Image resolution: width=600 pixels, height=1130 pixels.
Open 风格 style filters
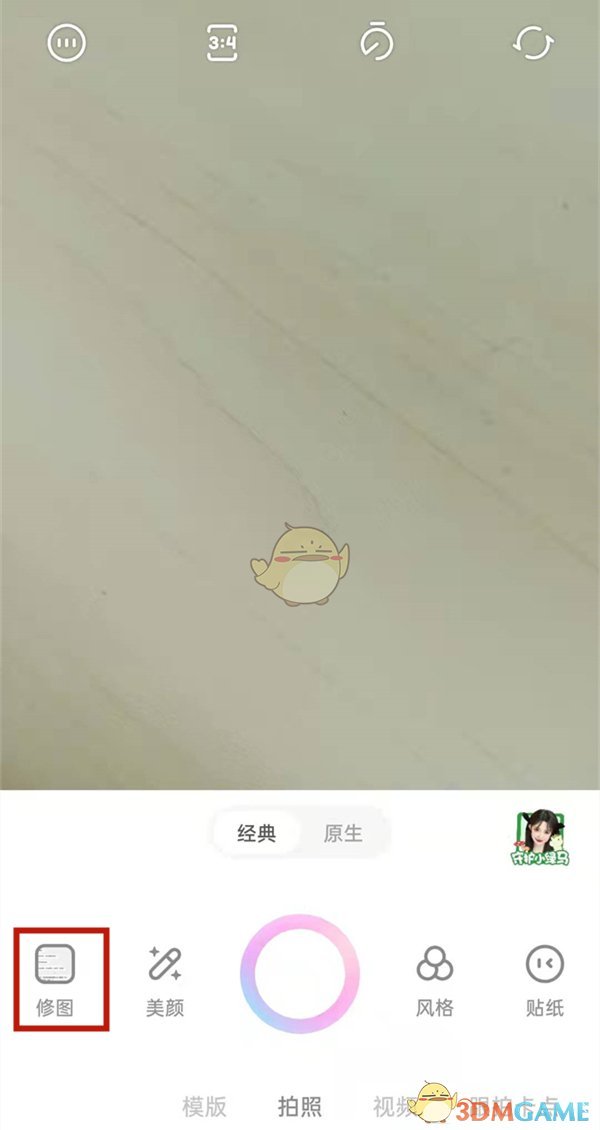435,977
